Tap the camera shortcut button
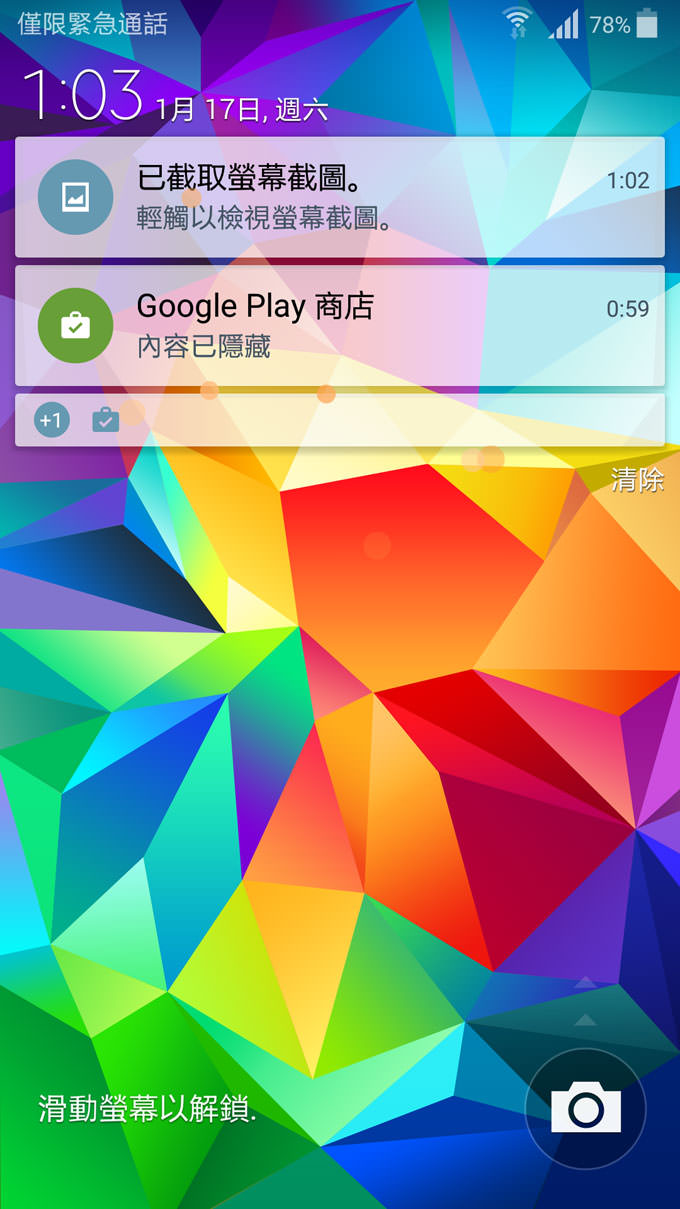The width and height of the screenshot is (680, 1209). [585, 1108]
